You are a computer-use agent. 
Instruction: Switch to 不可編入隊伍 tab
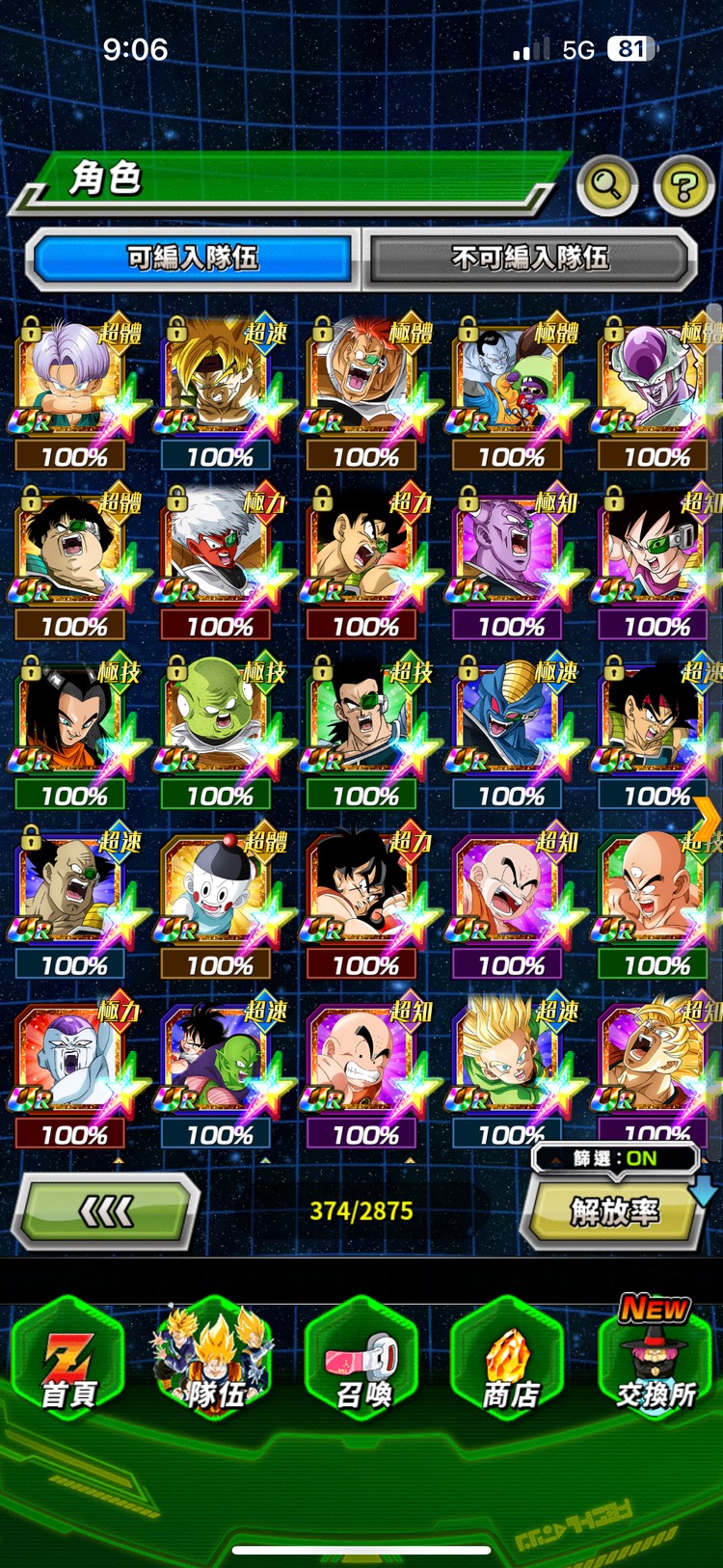pyautogui.click(x=529, y=257)
